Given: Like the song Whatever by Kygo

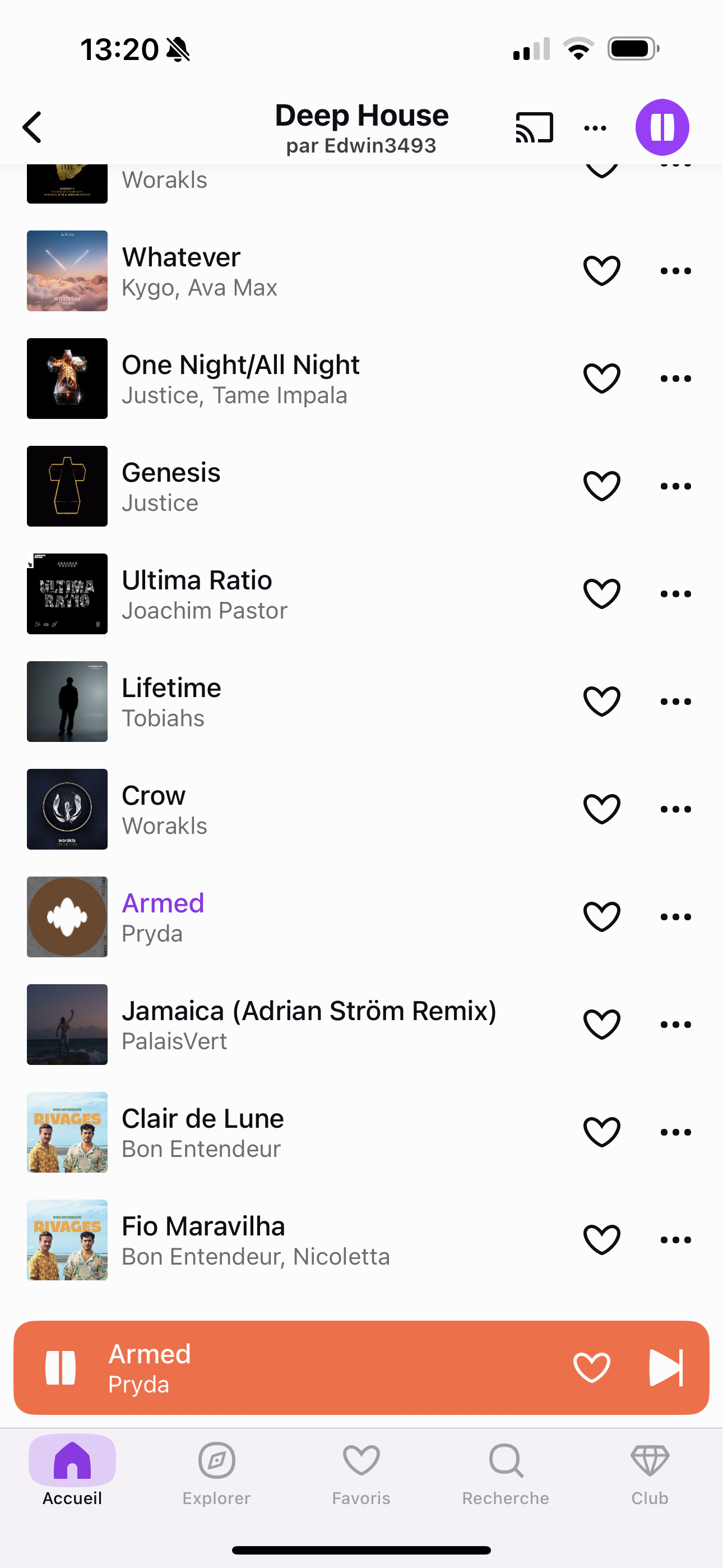Looking at the screenshot, I should pos(601,271).
